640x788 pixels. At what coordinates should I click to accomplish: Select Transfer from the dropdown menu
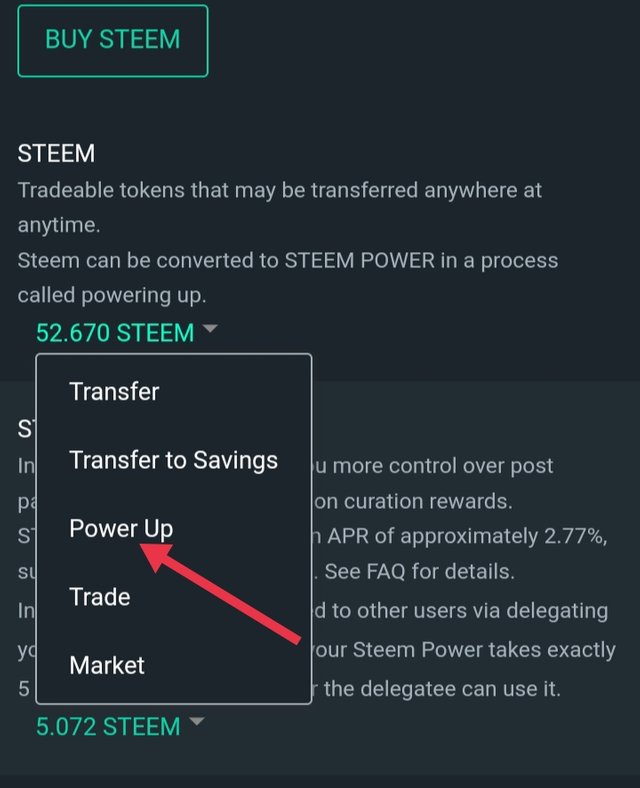[114, 391]
